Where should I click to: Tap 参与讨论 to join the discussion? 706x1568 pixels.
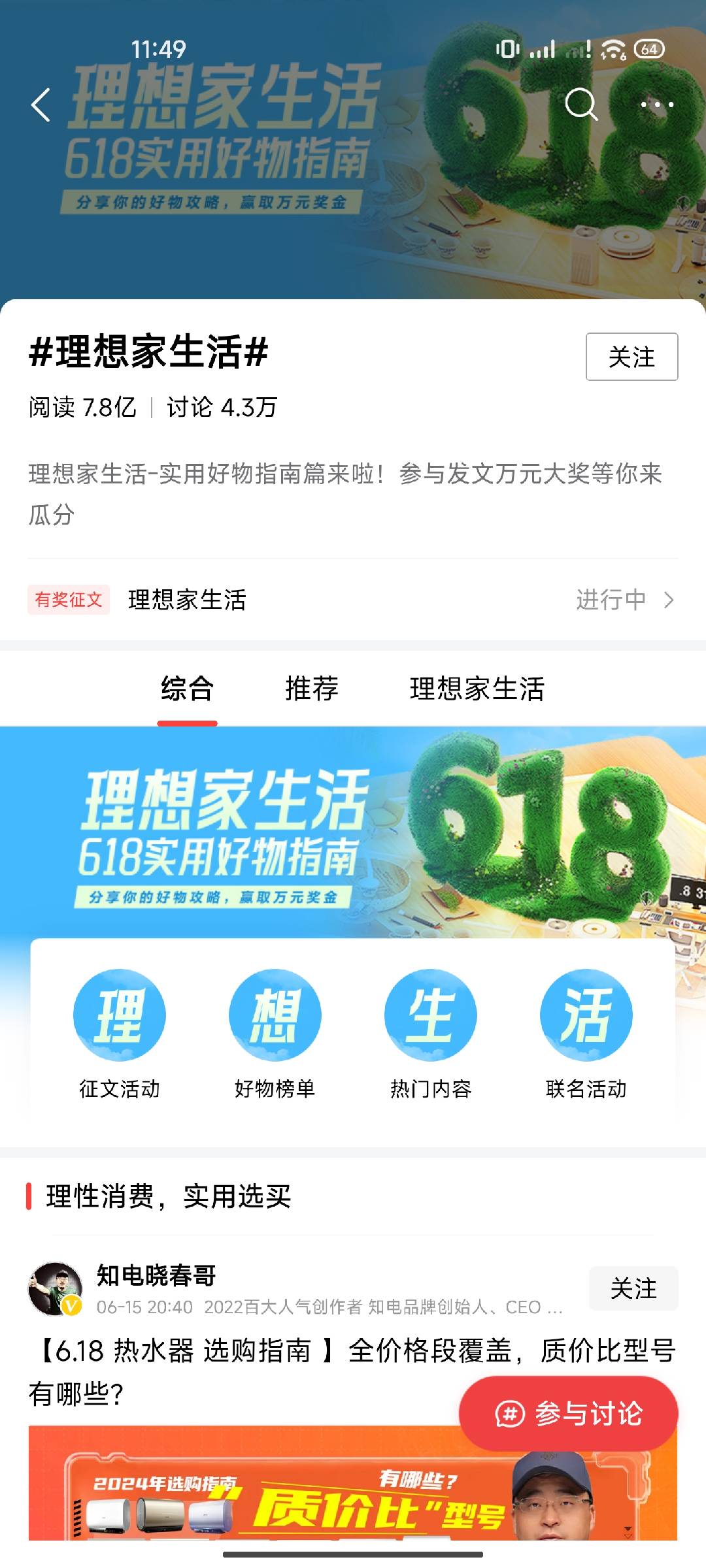(x=568, y=1414)
